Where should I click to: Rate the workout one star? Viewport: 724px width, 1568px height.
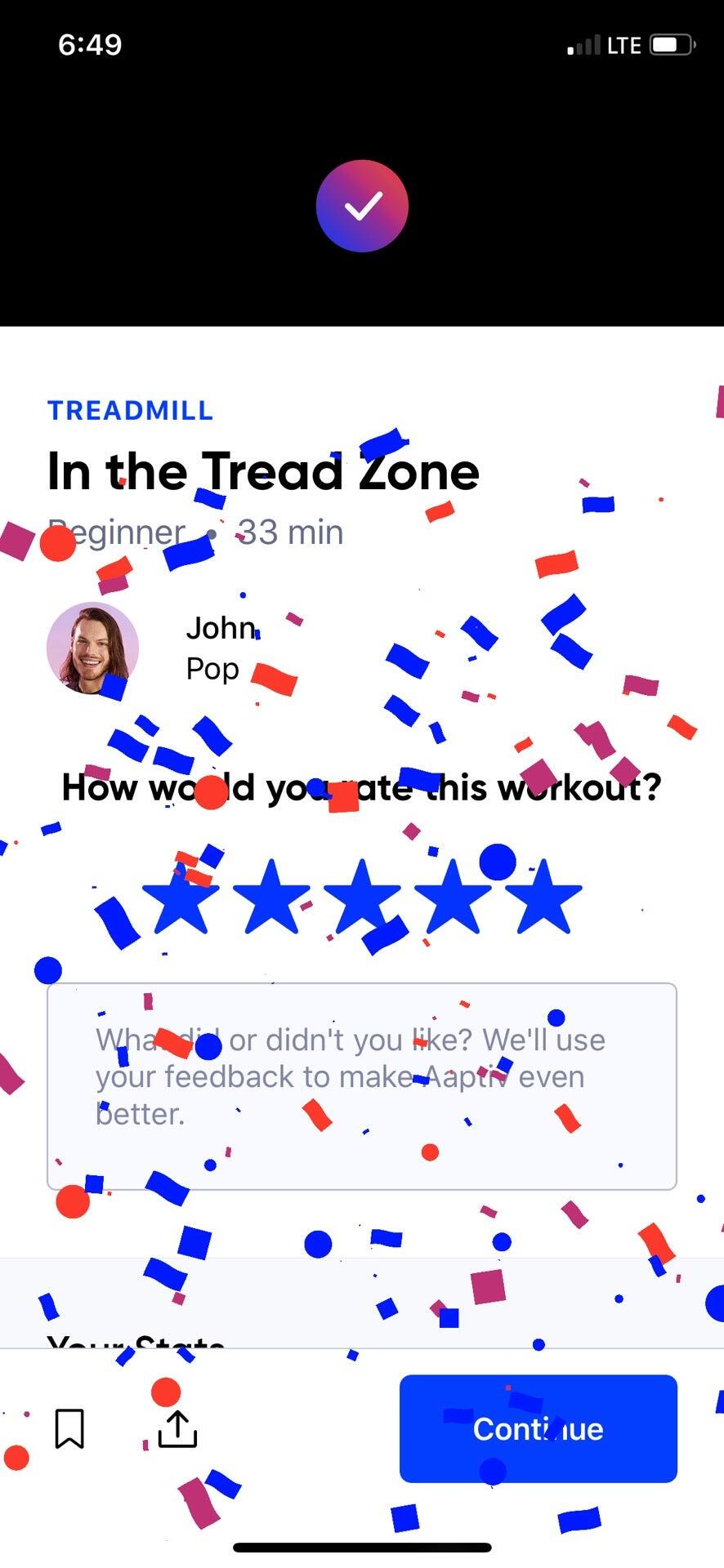coord(181,898)
